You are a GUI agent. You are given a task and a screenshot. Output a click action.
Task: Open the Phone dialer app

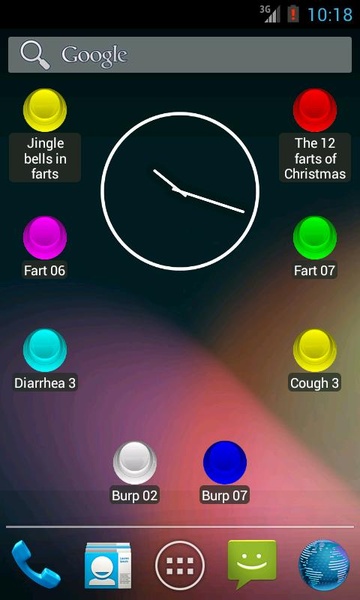[36, 564]
